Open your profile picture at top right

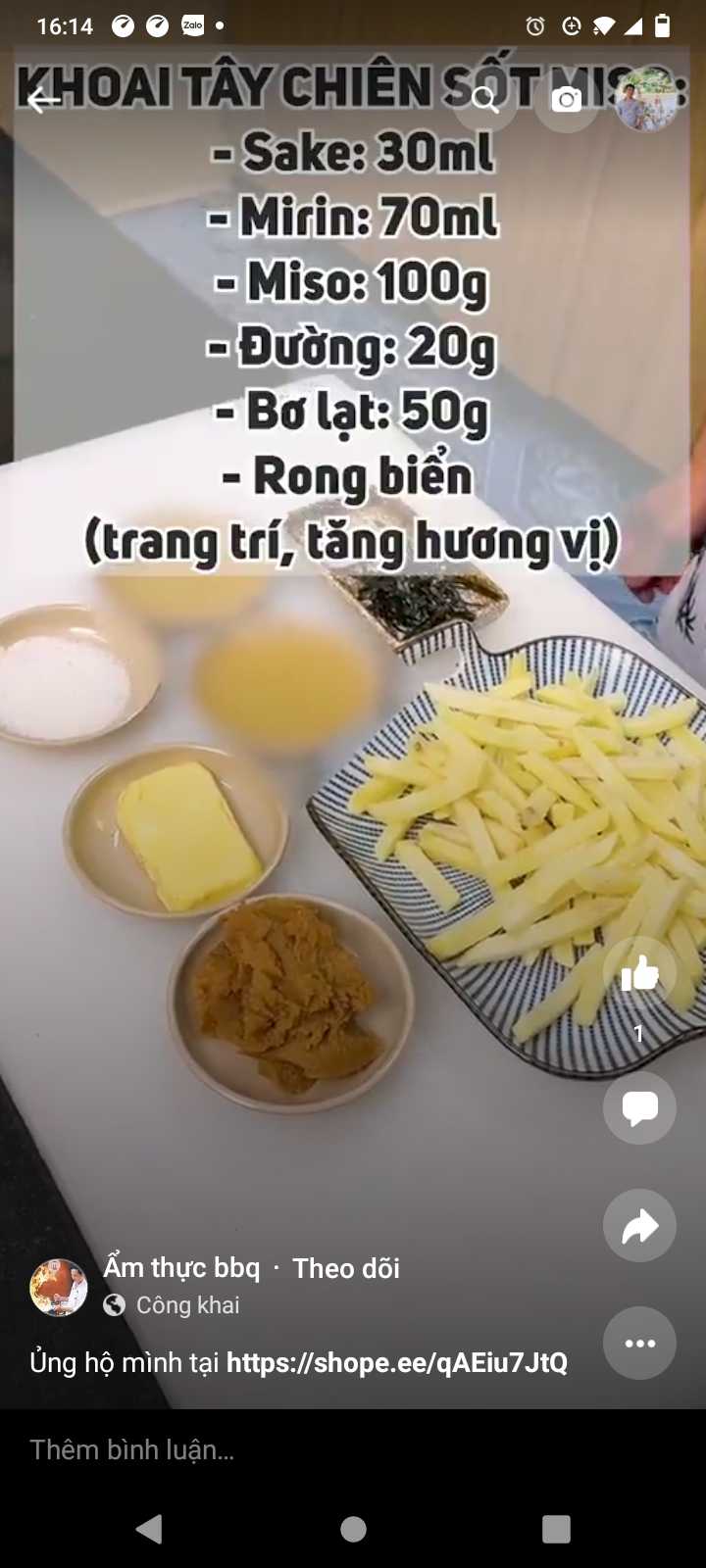pyautogui.click(x=646, y=99)
